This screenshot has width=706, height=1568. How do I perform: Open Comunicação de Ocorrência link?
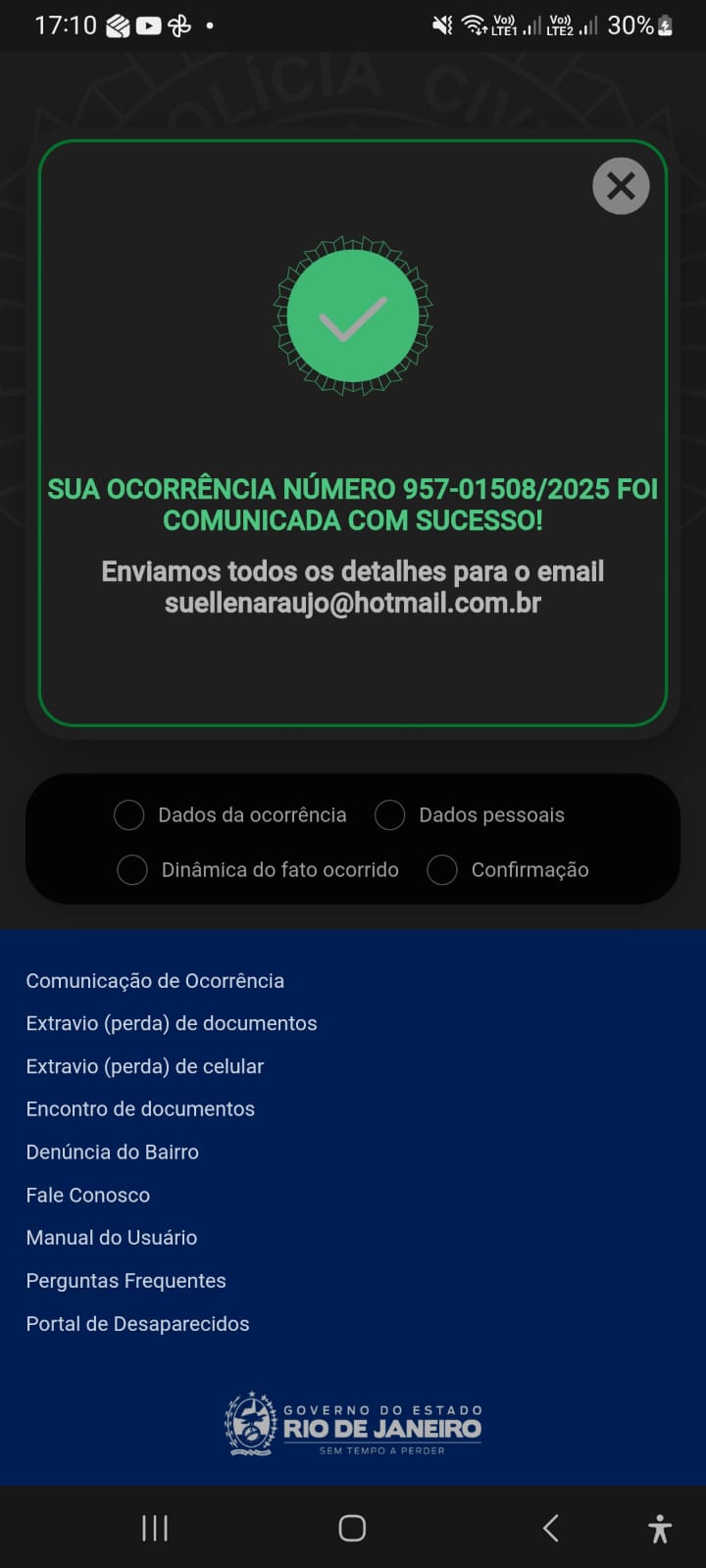tap(155, 981)
